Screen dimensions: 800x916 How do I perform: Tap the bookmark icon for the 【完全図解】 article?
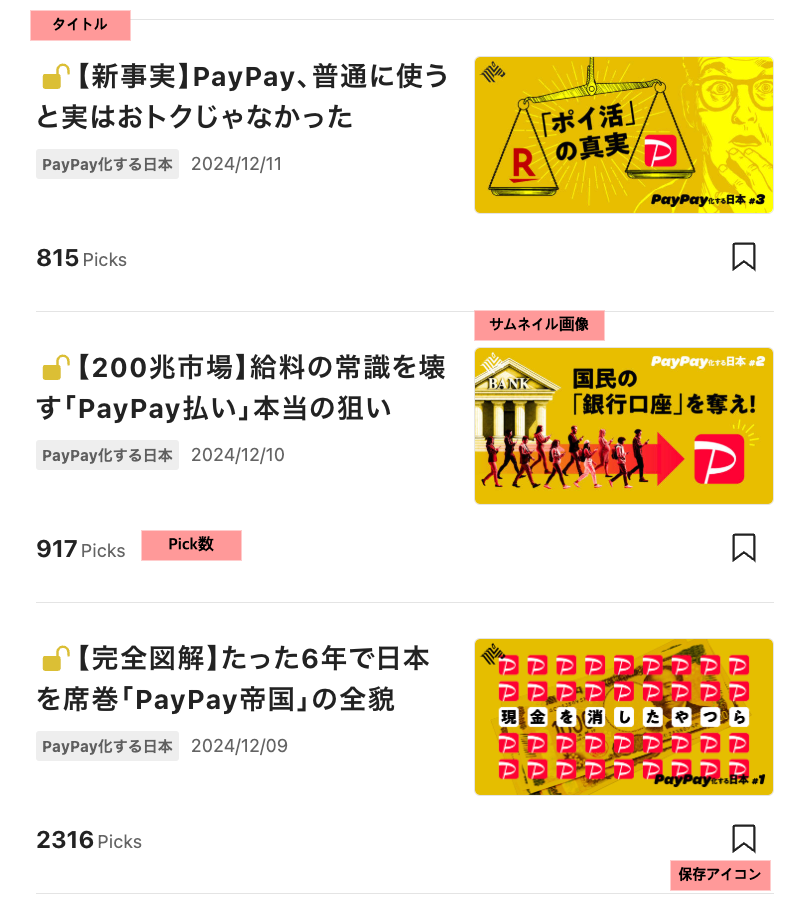(743, 838)
